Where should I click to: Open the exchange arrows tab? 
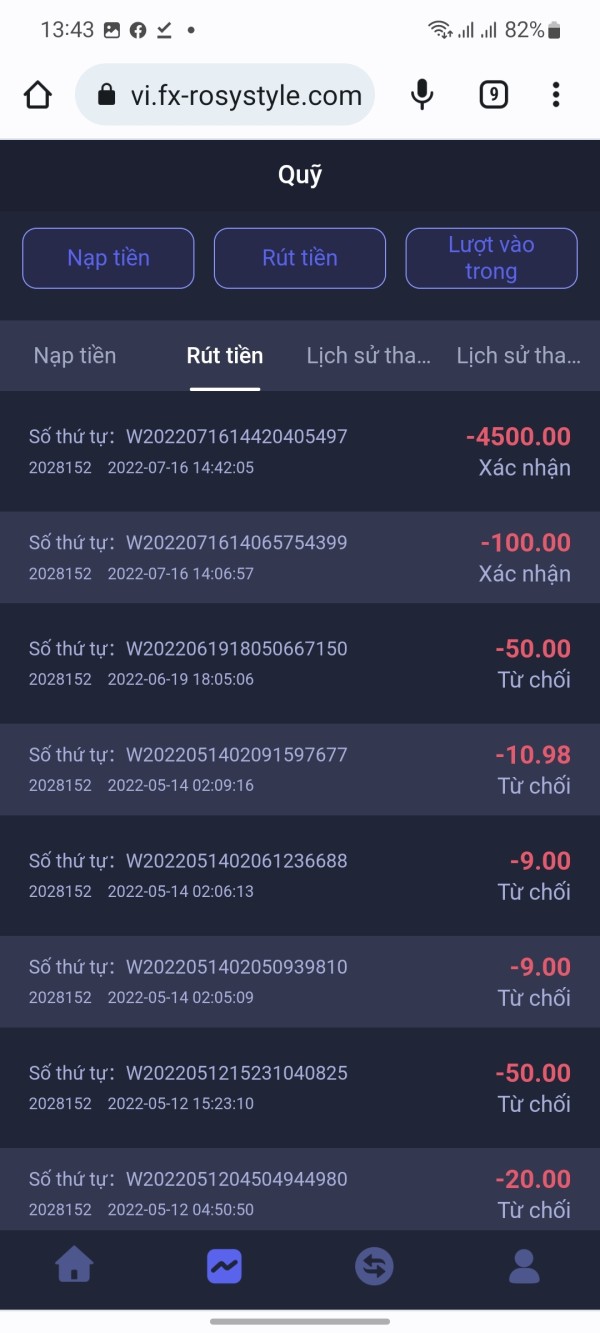[374, 1267]
